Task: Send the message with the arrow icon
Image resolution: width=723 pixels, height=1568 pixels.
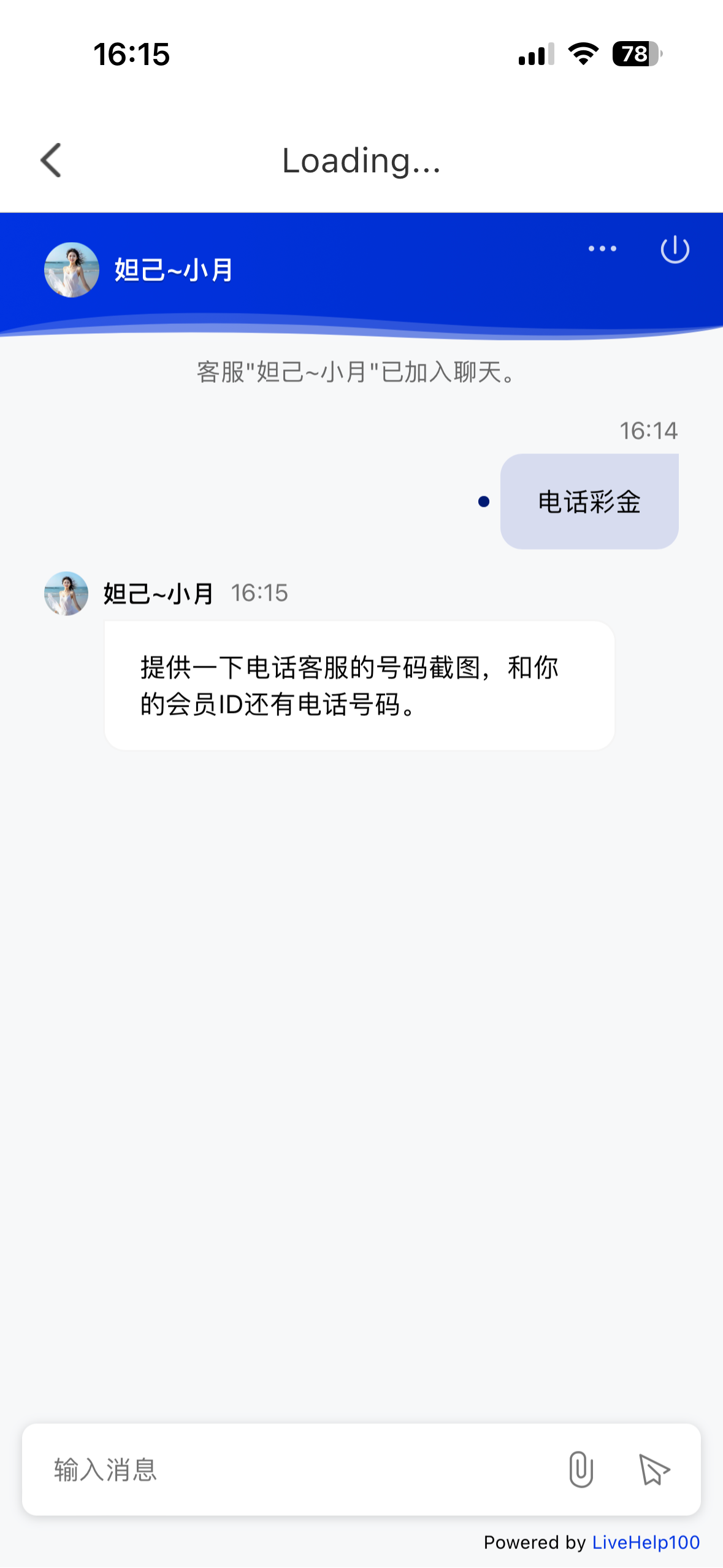Action: pos(654,1470)
